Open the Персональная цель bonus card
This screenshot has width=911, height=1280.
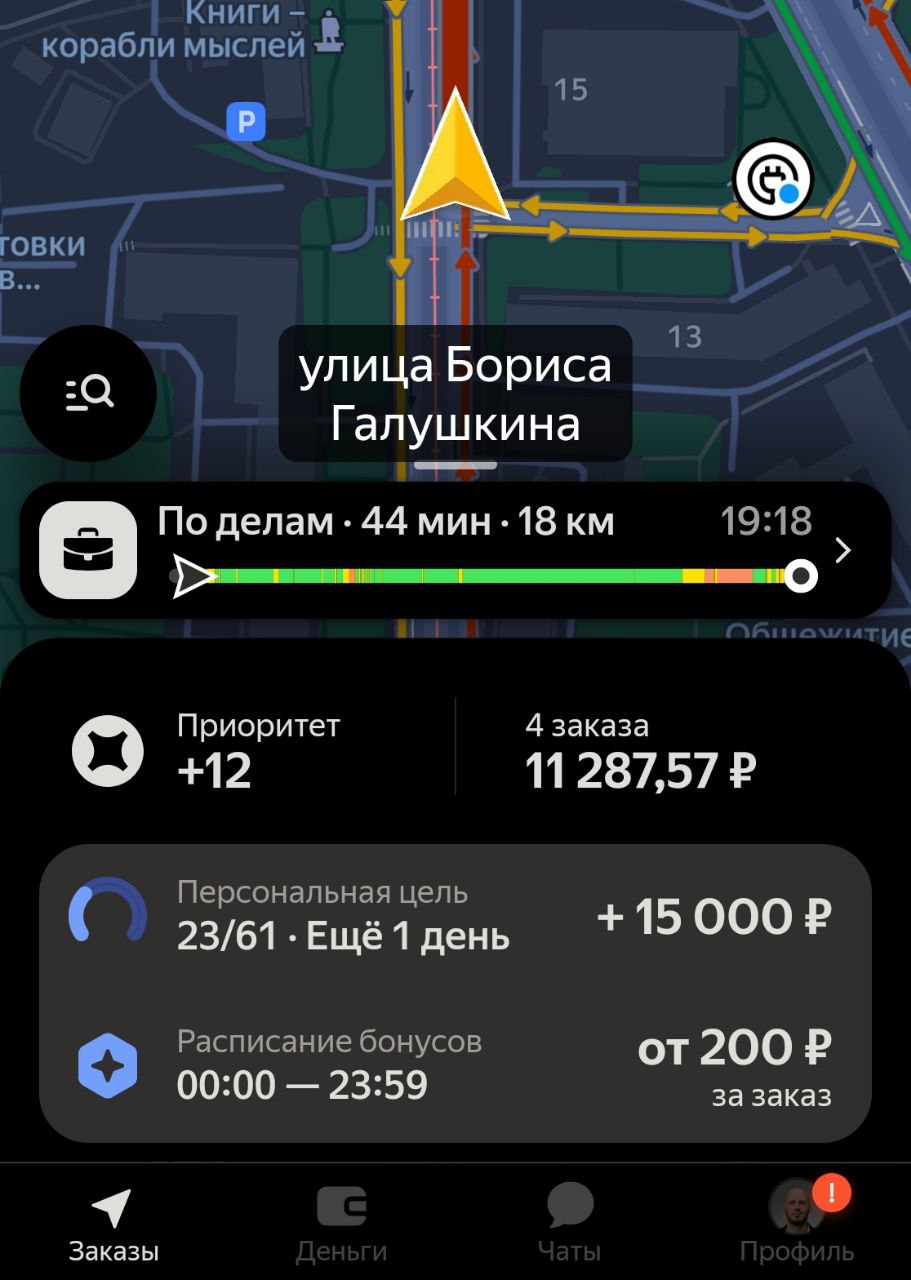455,917
